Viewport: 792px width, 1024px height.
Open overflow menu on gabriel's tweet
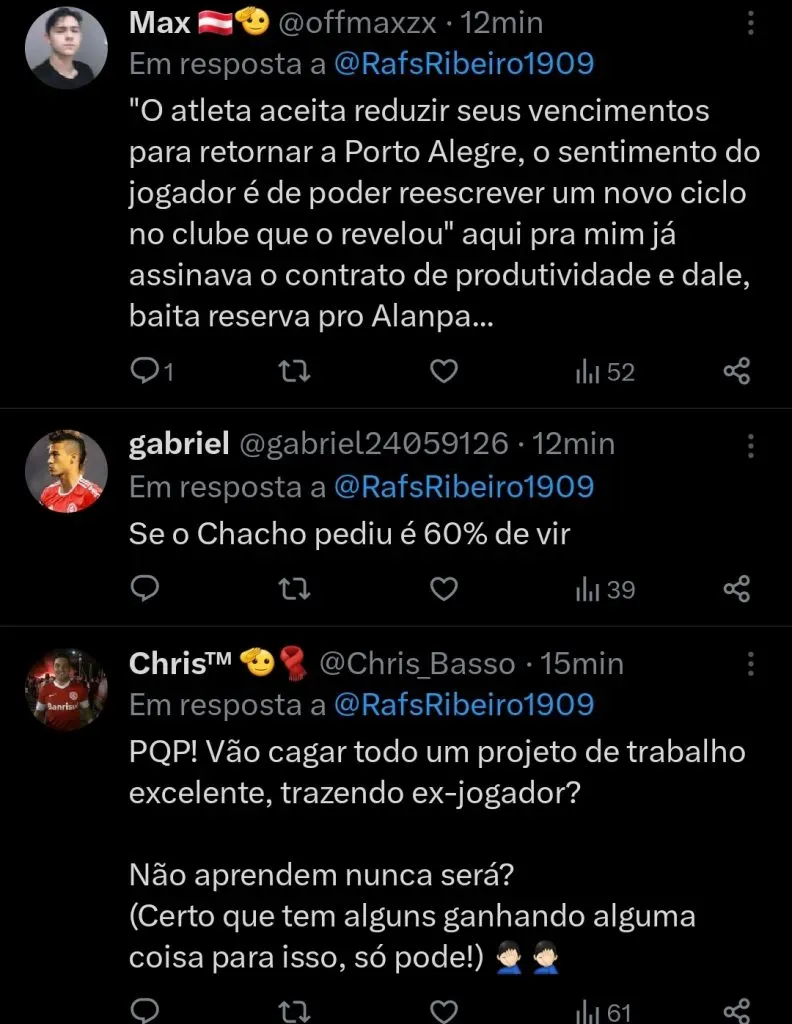752,445
